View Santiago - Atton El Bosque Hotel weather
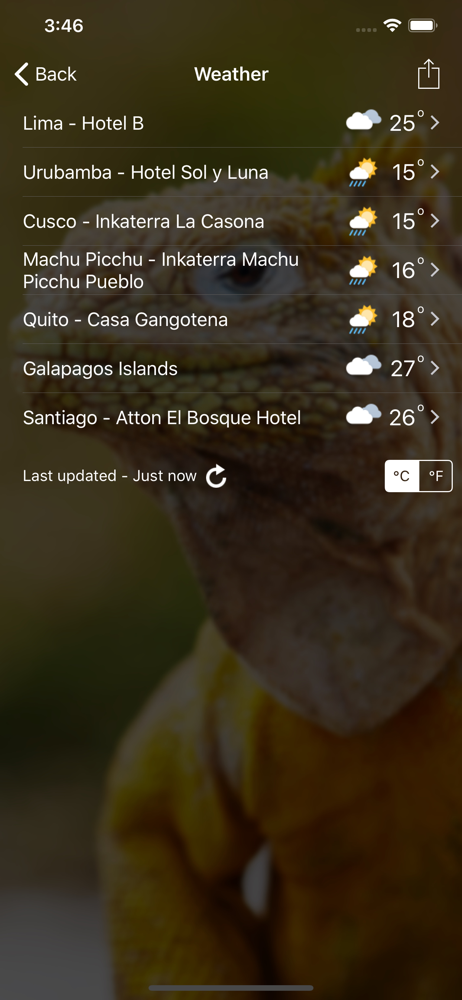 pos(231,418)
